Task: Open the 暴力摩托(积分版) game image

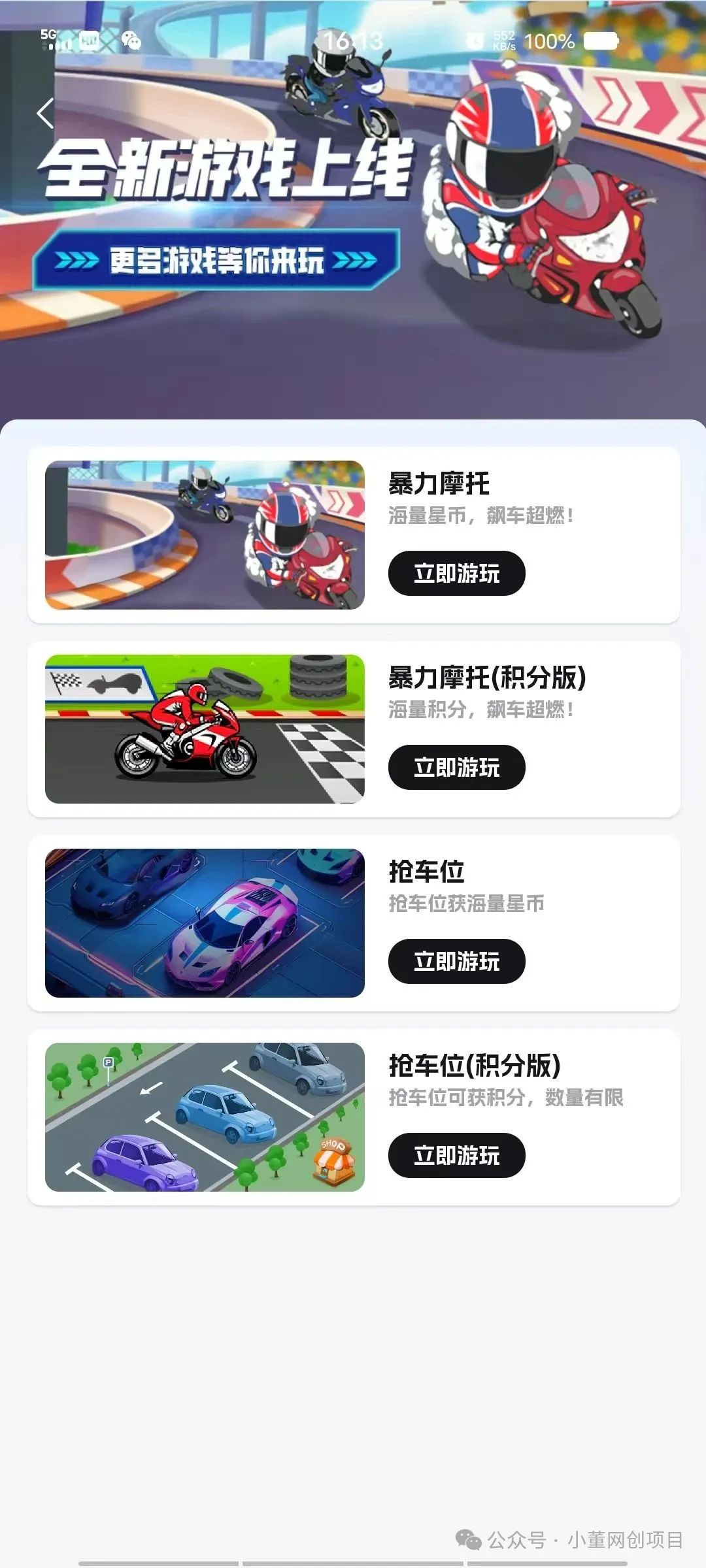Action: pos(205,728)
